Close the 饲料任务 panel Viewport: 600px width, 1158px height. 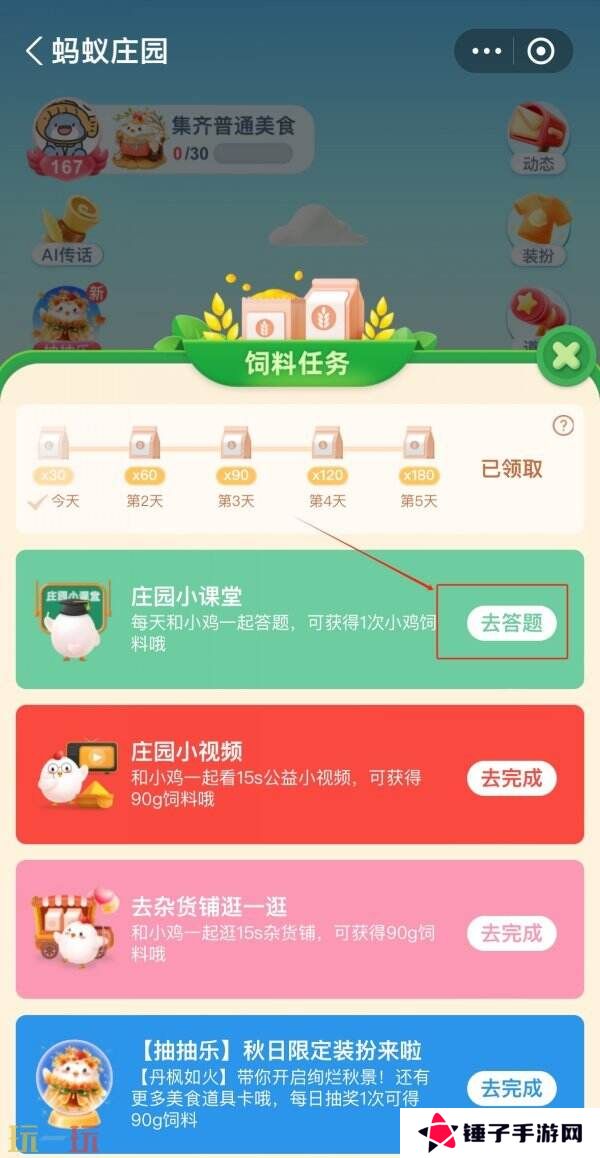(566, 355)
